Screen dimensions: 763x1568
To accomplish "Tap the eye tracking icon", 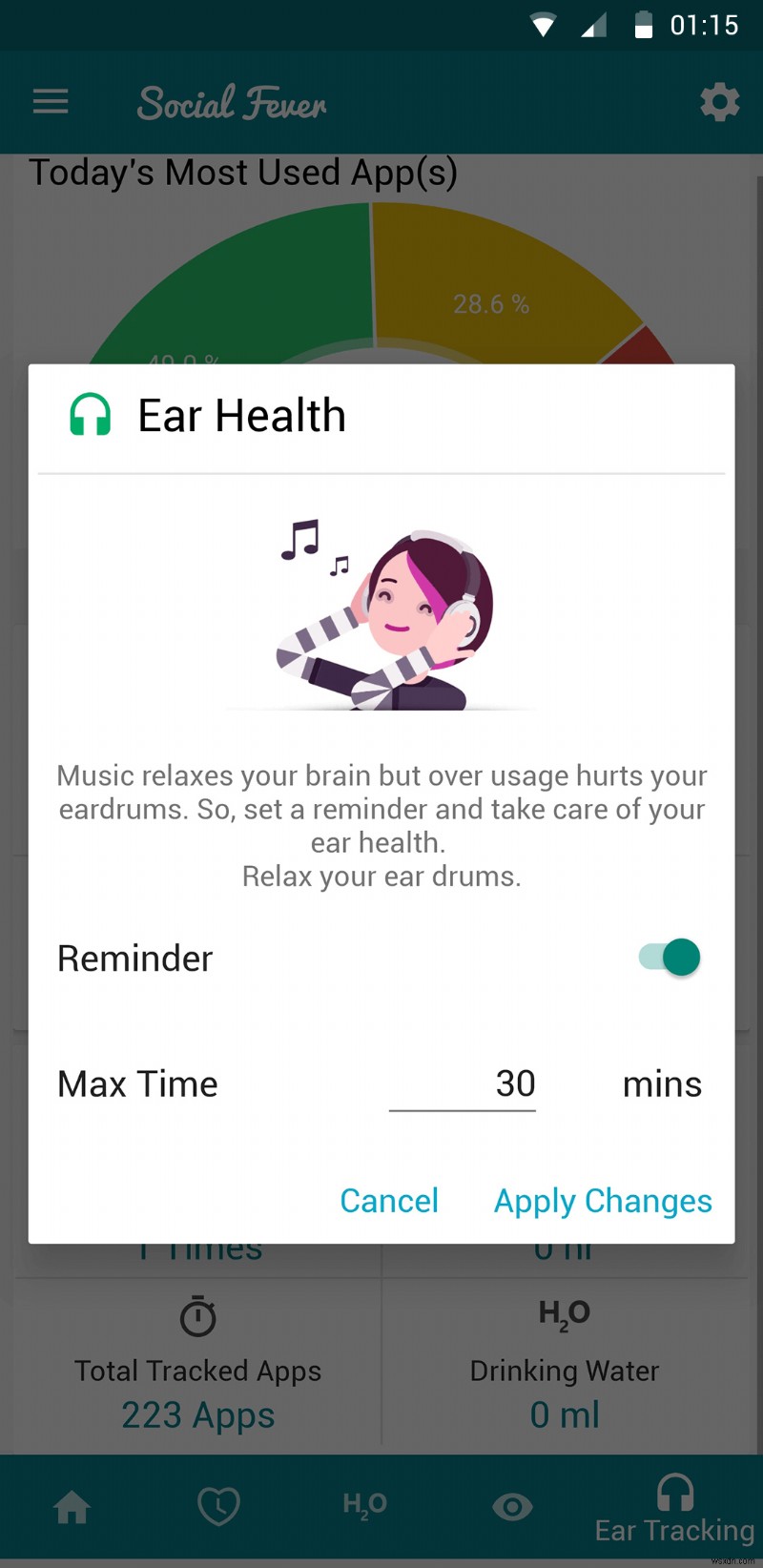I will click(x=512, y=1507).
